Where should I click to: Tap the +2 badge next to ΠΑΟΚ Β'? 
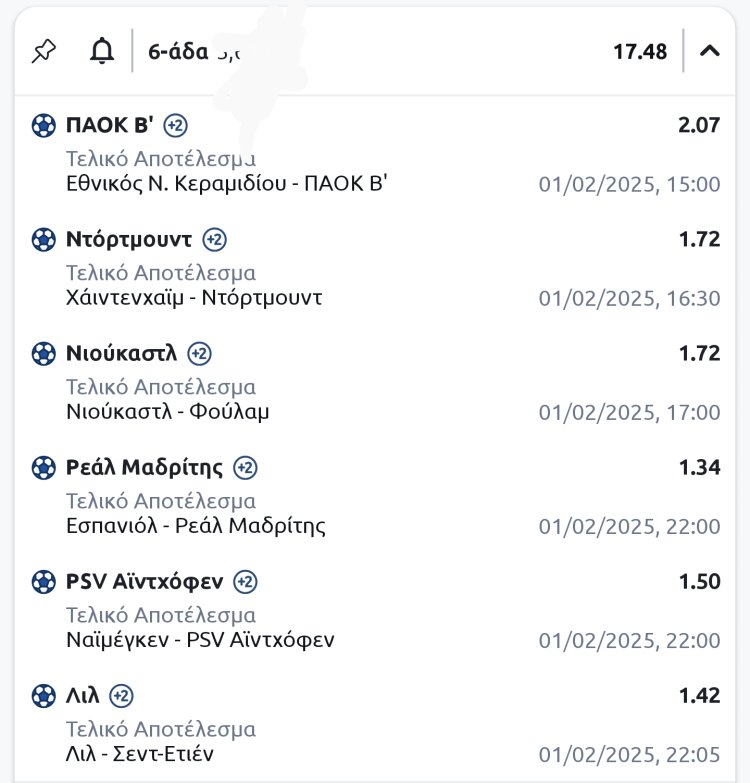pos(176,126)
